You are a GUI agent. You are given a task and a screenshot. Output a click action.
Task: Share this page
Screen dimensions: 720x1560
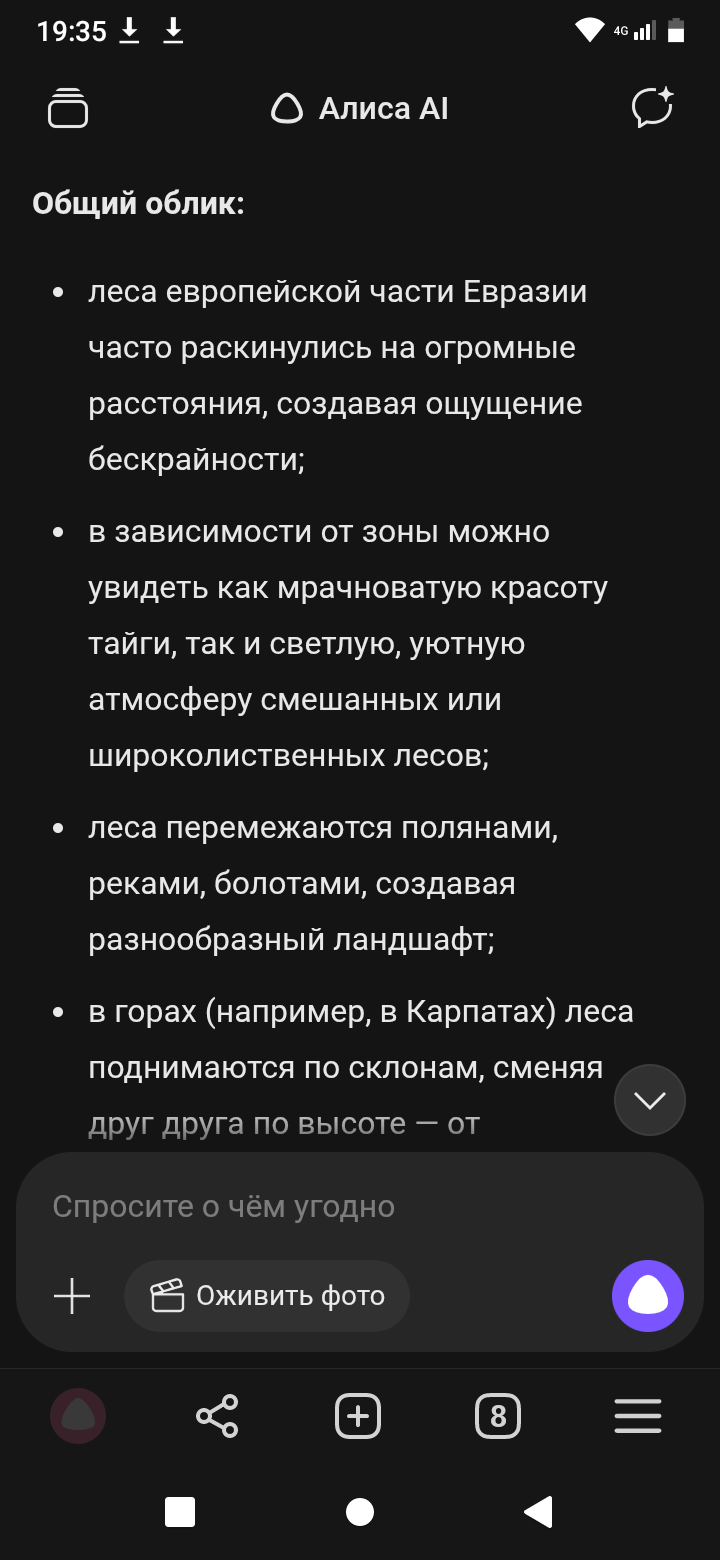click(x=217, y=1416)
